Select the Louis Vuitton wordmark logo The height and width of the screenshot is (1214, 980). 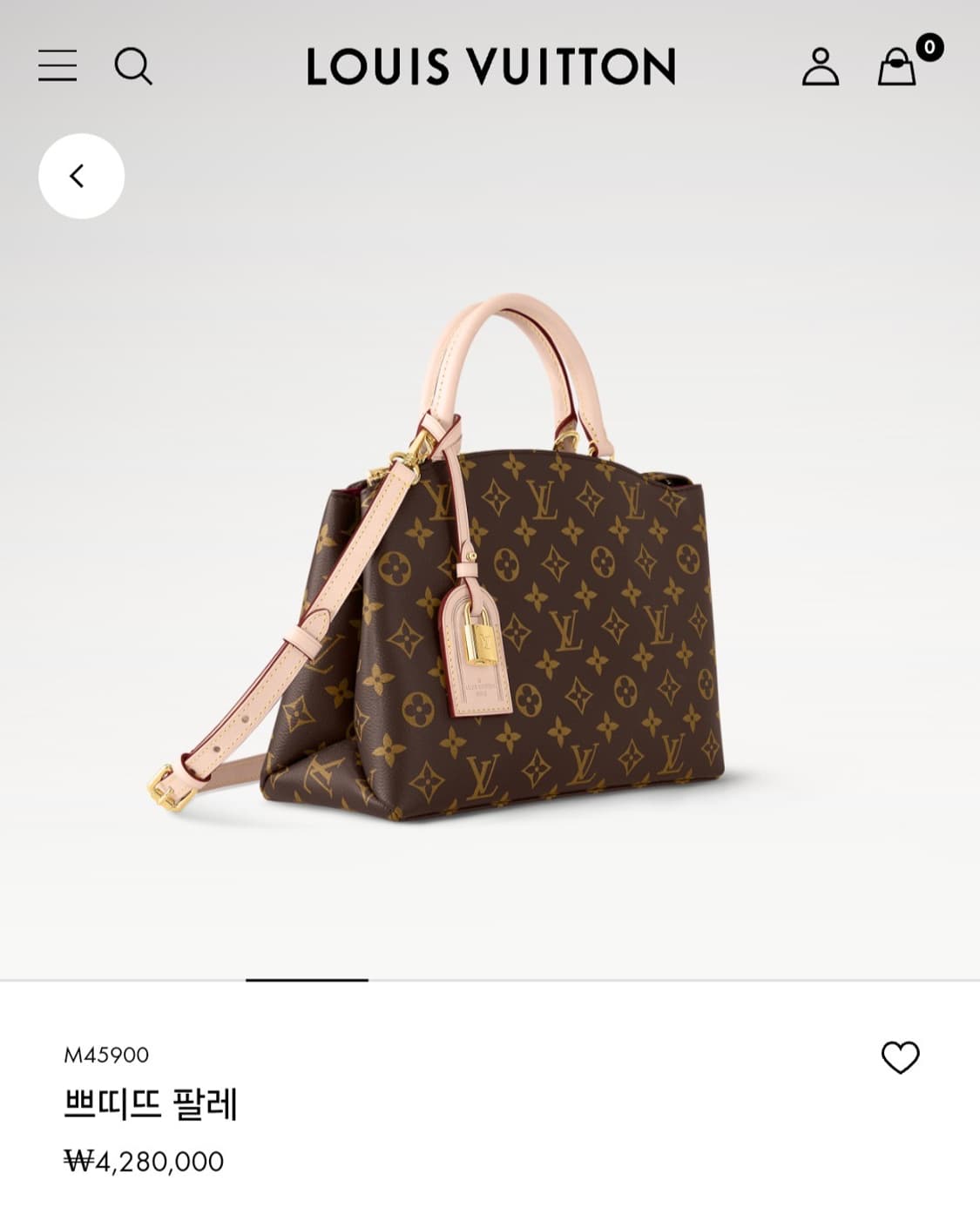[x=490, y=66]
